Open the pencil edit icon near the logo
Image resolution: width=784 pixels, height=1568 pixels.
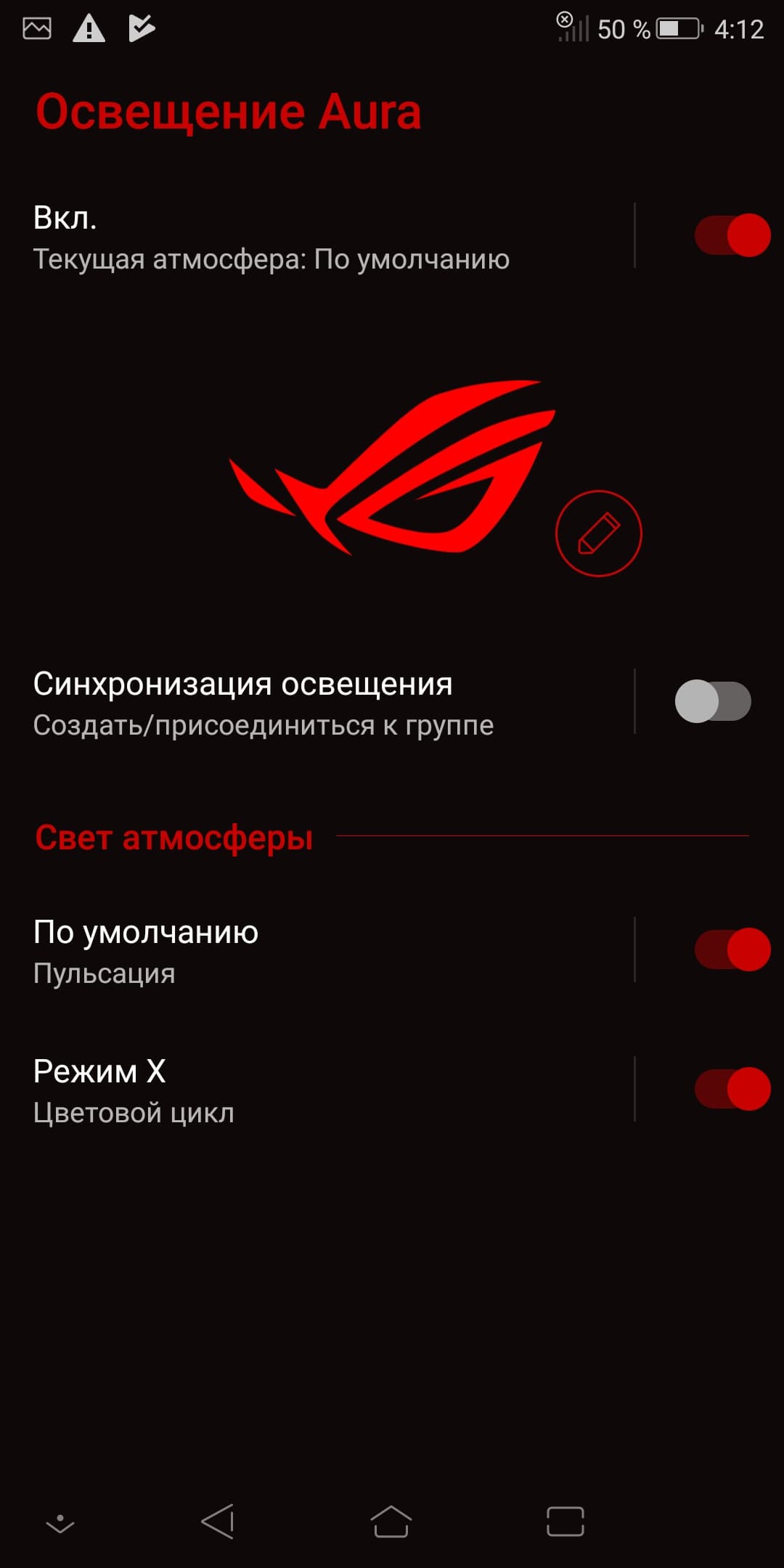click(x=598, y=534)
